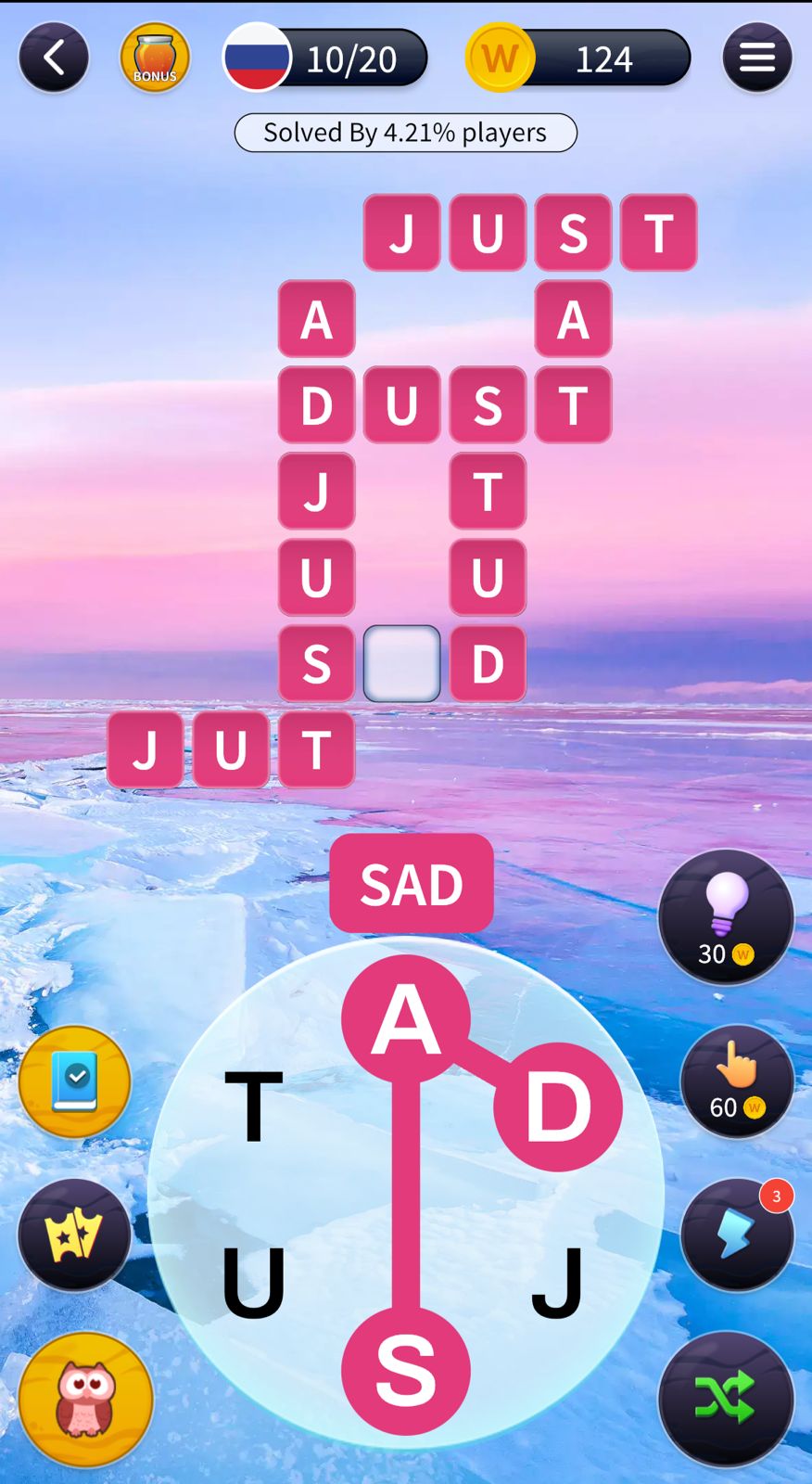This screenshot has height=1484, width=812.
Task: Use the pointing finger hint for 60 coins
Action: point(737,1081)
